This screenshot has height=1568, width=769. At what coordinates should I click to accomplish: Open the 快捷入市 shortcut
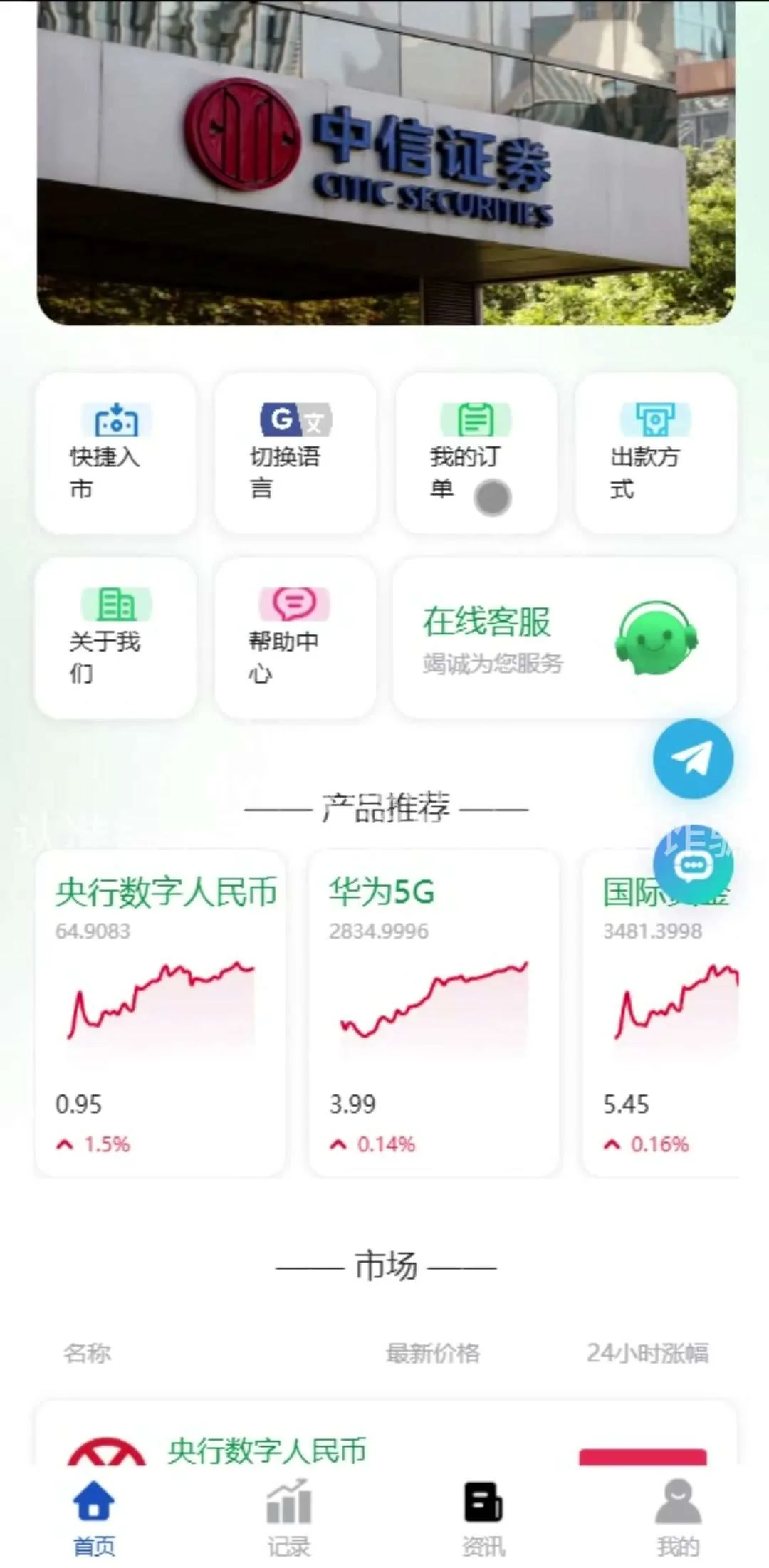click(115, 453)
